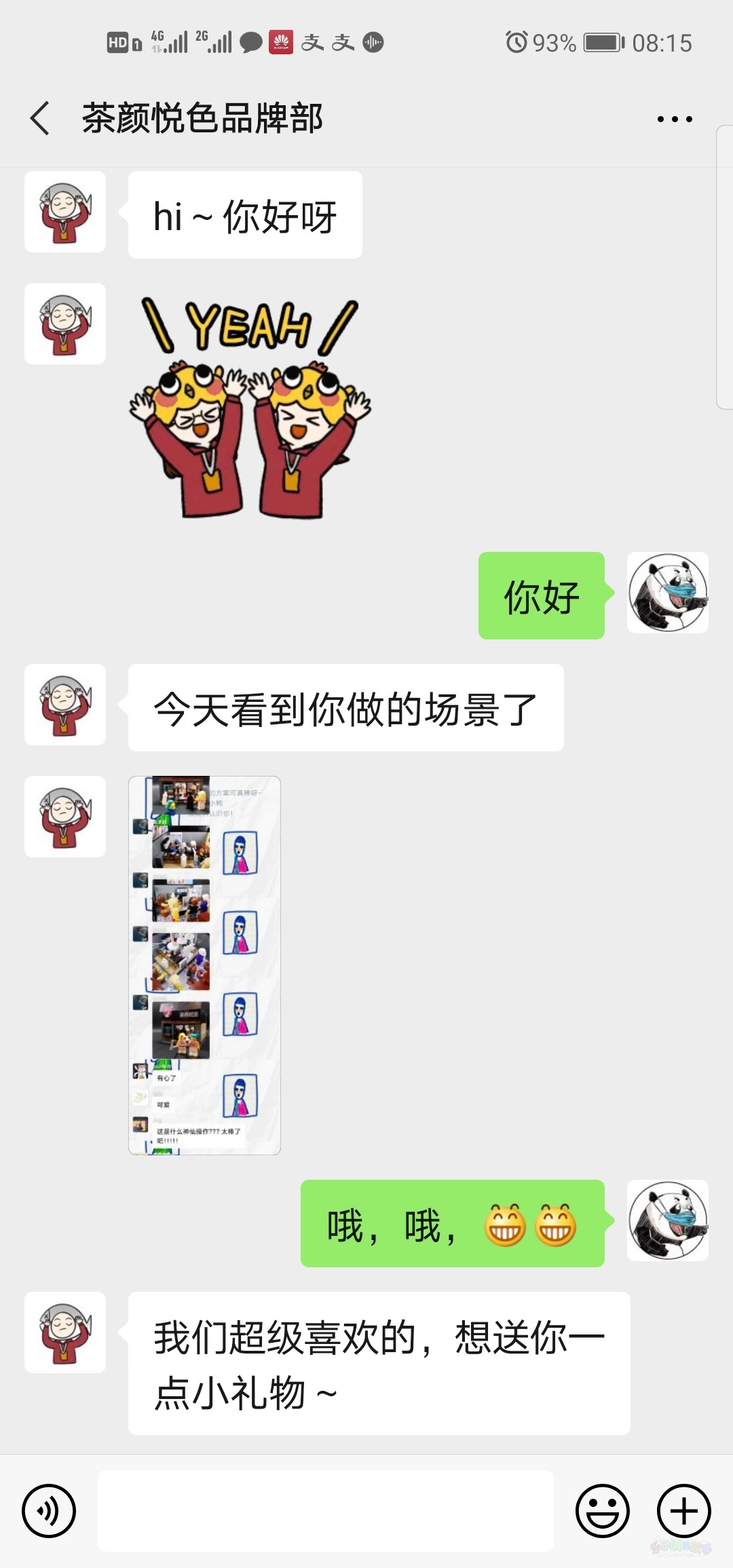The image size is (733, 1568).
Task: Open the emoji sticker panel
Action: pyautogui.click(x=602, y=1510)
